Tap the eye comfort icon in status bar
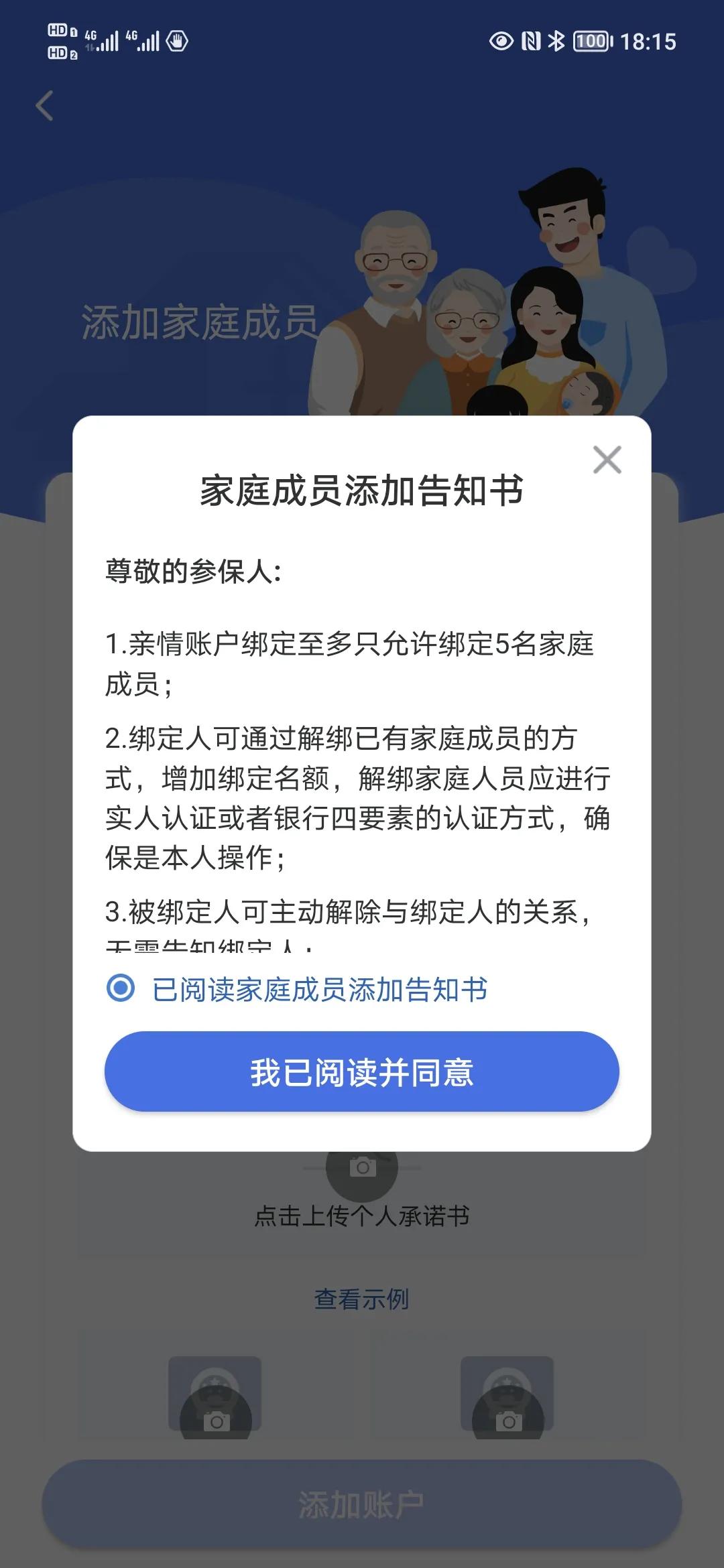This screenshot has height=1568, width=724. [x=500, y=42]
